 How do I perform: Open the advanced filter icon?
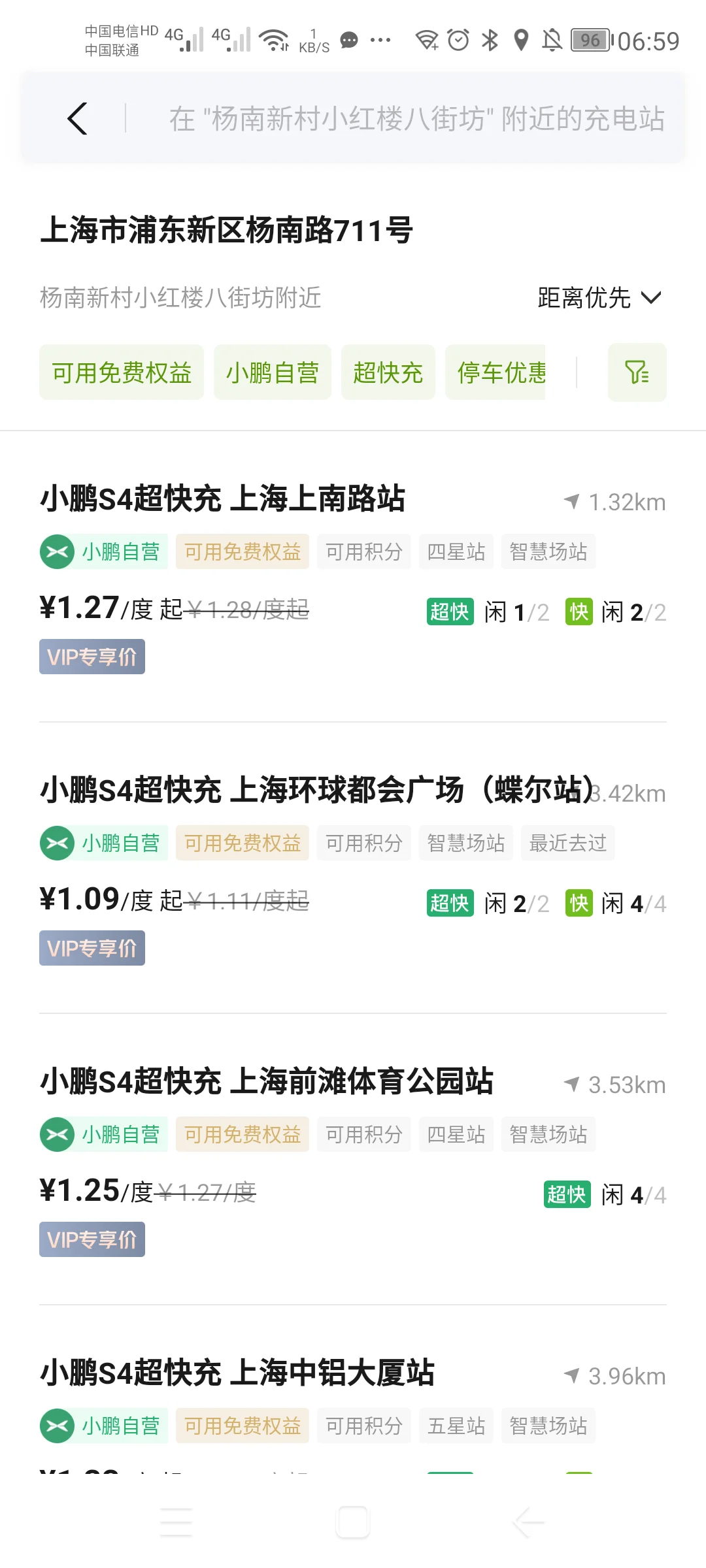(637, 372)
